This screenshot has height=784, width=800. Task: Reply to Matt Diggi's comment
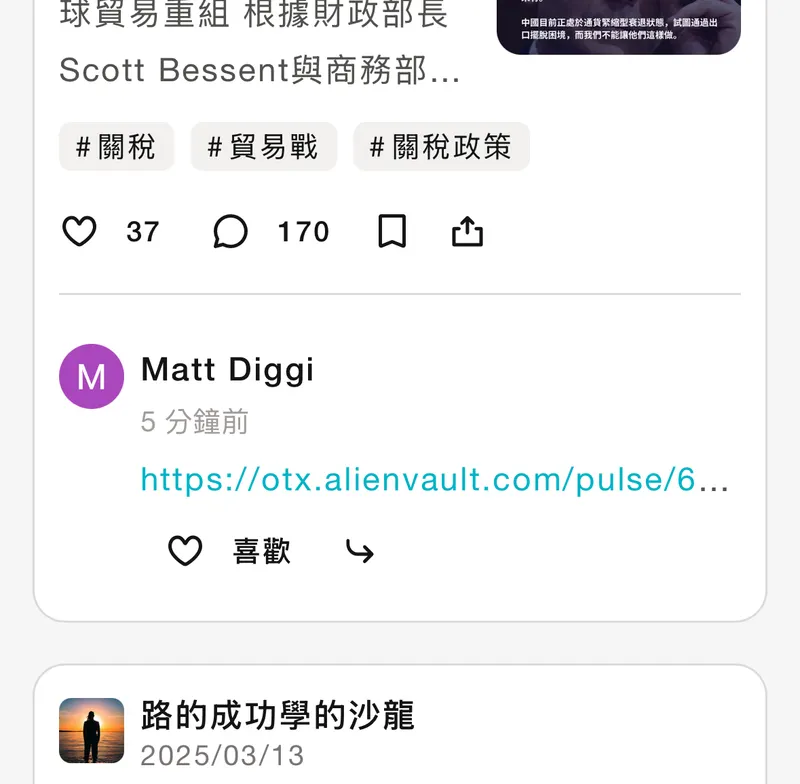point(359,551)
